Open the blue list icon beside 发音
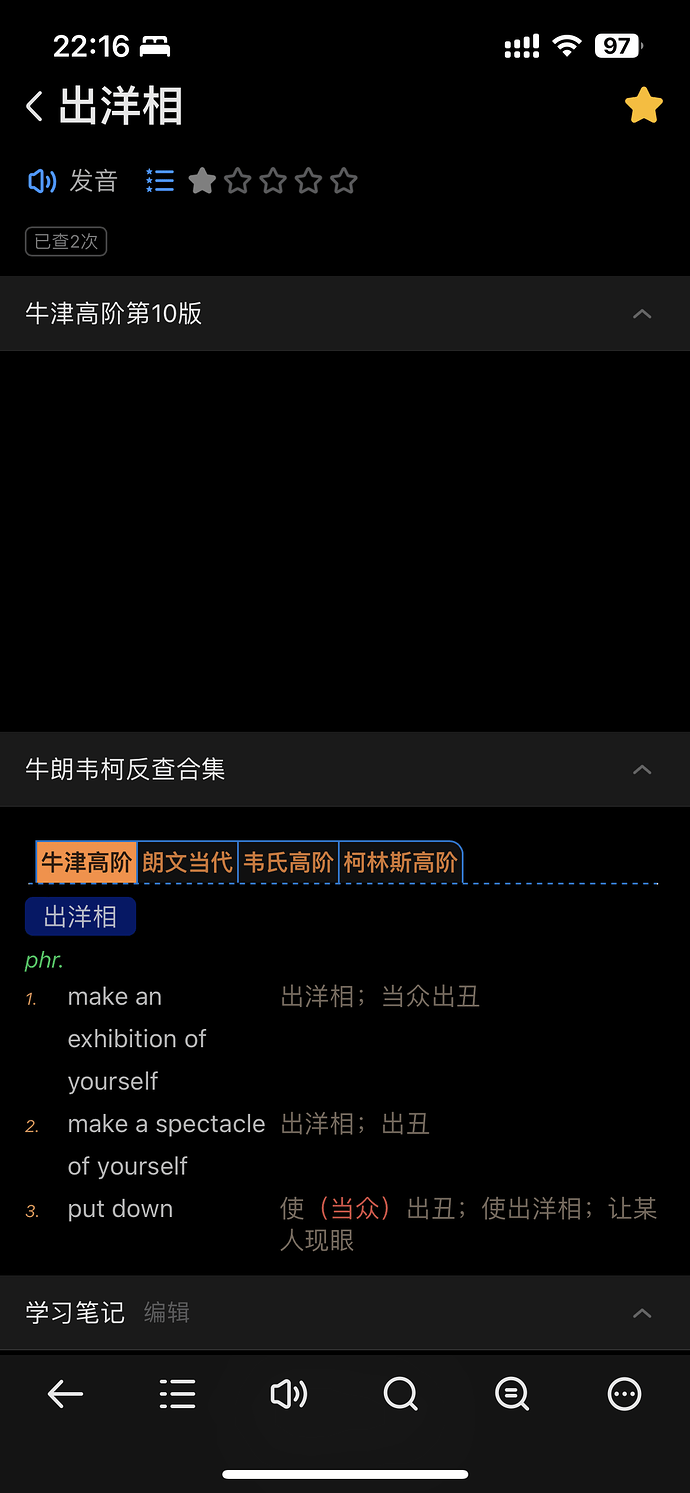The image size is (690, 1493). (160, 181)
